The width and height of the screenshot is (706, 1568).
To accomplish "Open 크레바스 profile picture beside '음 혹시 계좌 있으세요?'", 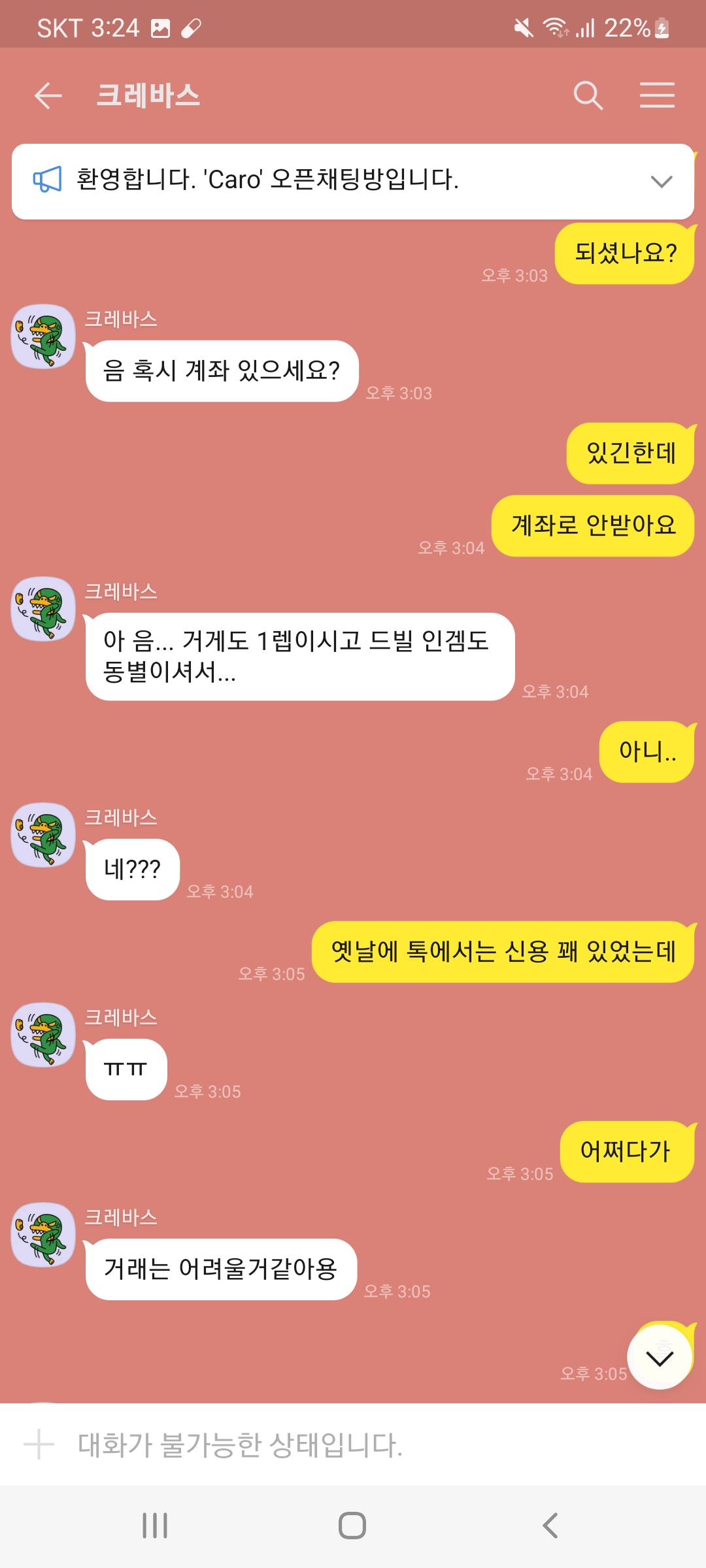I will click(x=43, y=336).
